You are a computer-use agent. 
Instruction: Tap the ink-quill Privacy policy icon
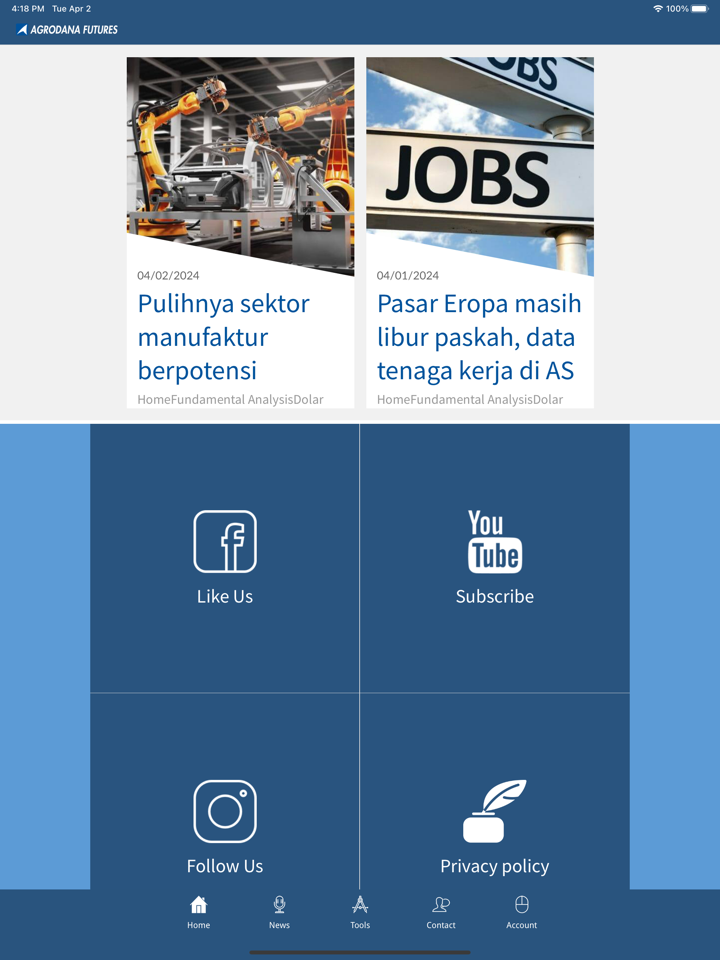(494, 810)
